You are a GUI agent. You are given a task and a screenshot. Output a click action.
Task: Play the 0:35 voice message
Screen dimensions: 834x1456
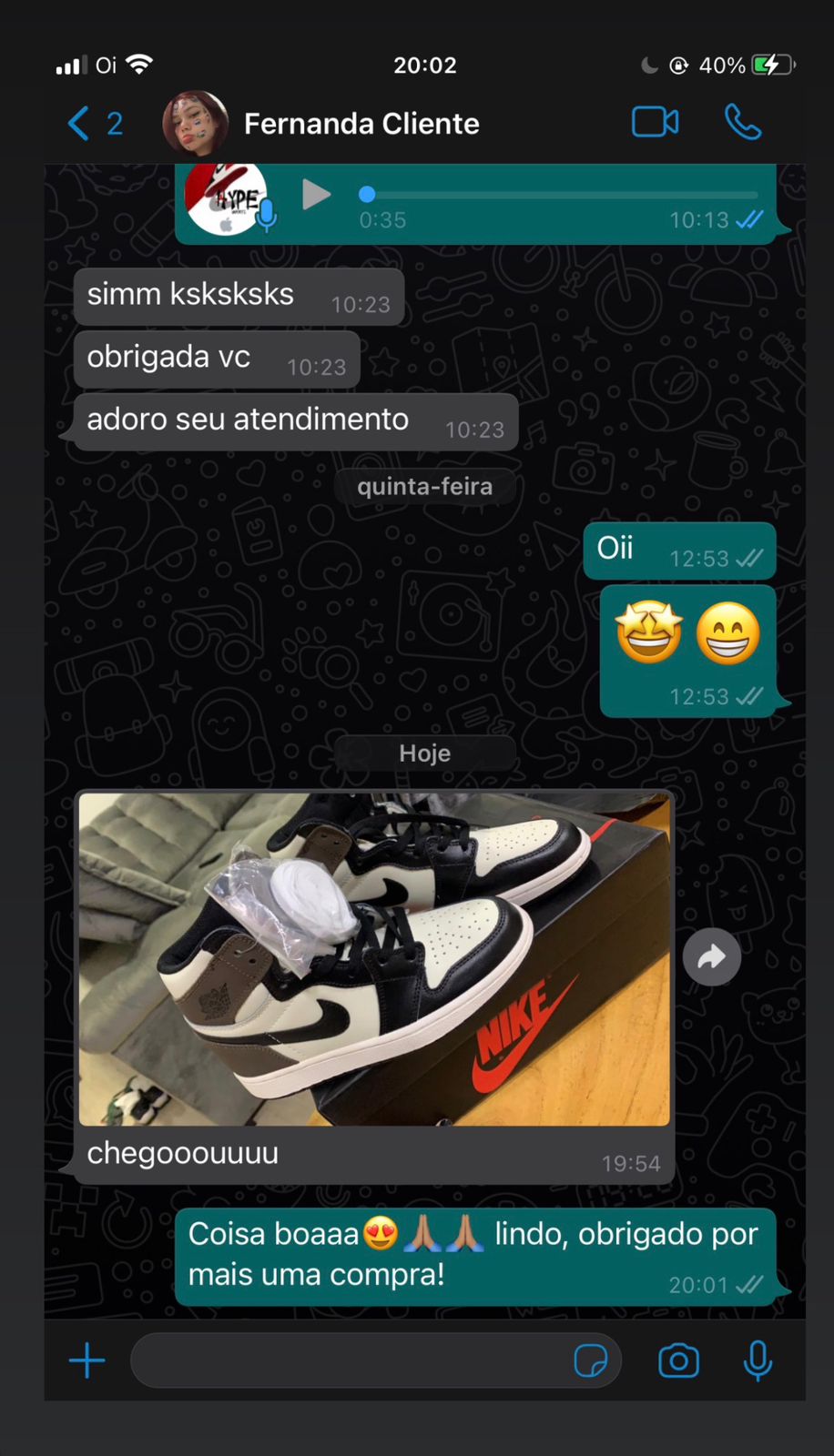tap(316, 194)
